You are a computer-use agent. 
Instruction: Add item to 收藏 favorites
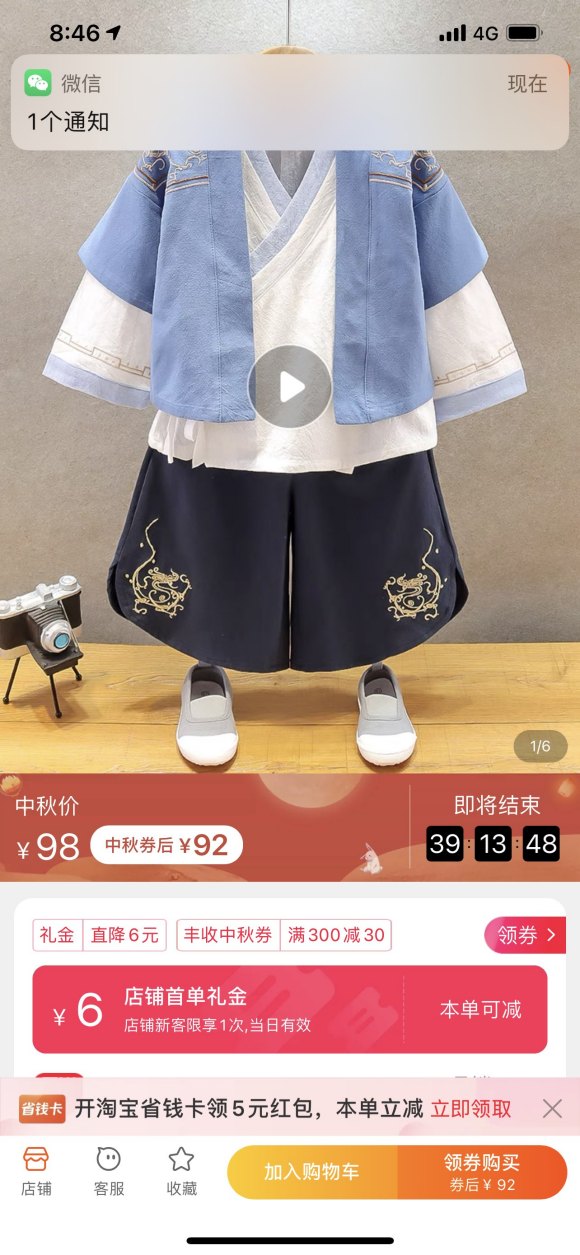[181, 1172]
